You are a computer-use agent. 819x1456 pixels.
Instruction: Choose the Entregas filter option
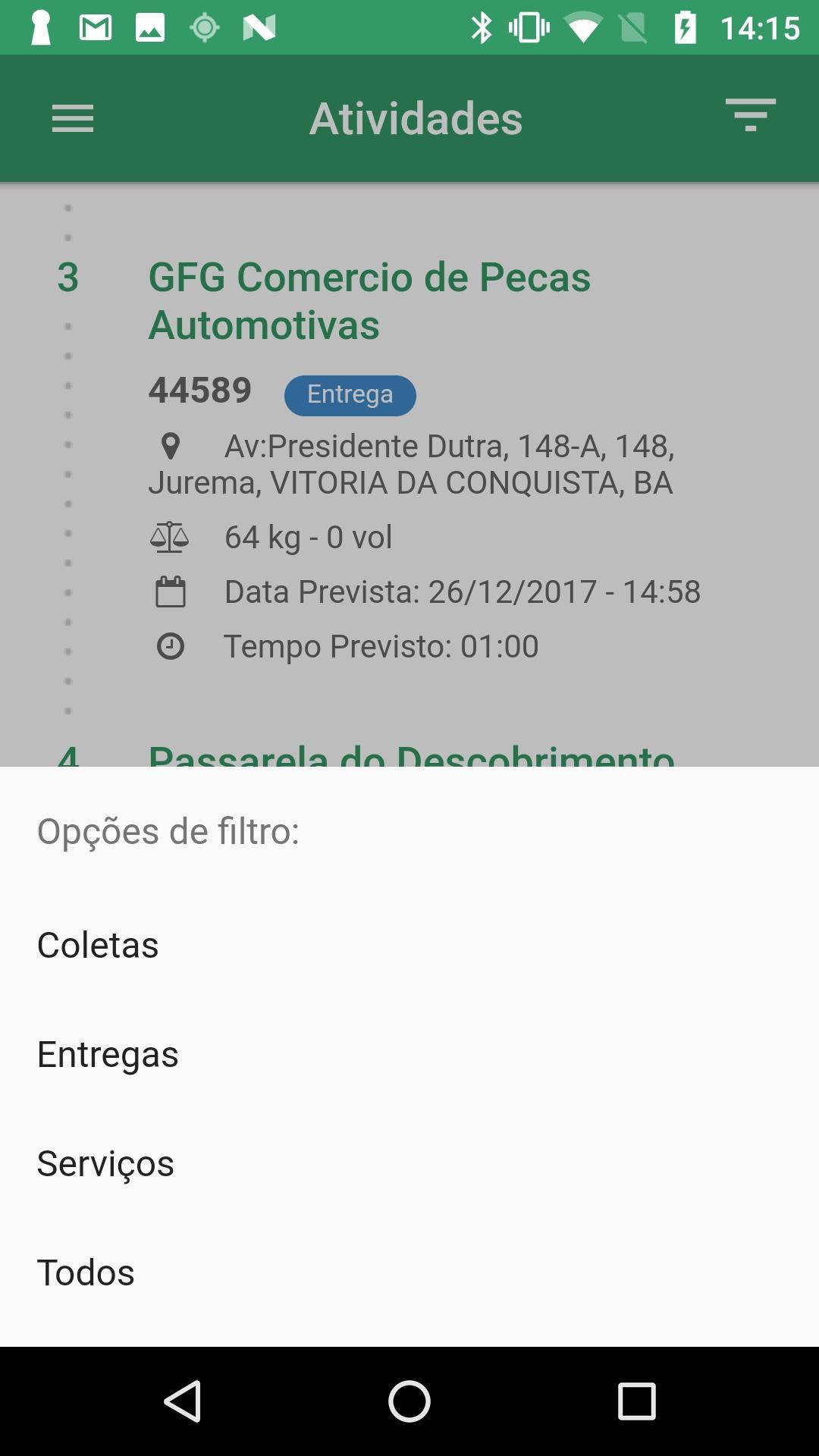(x=409, y=1053)
